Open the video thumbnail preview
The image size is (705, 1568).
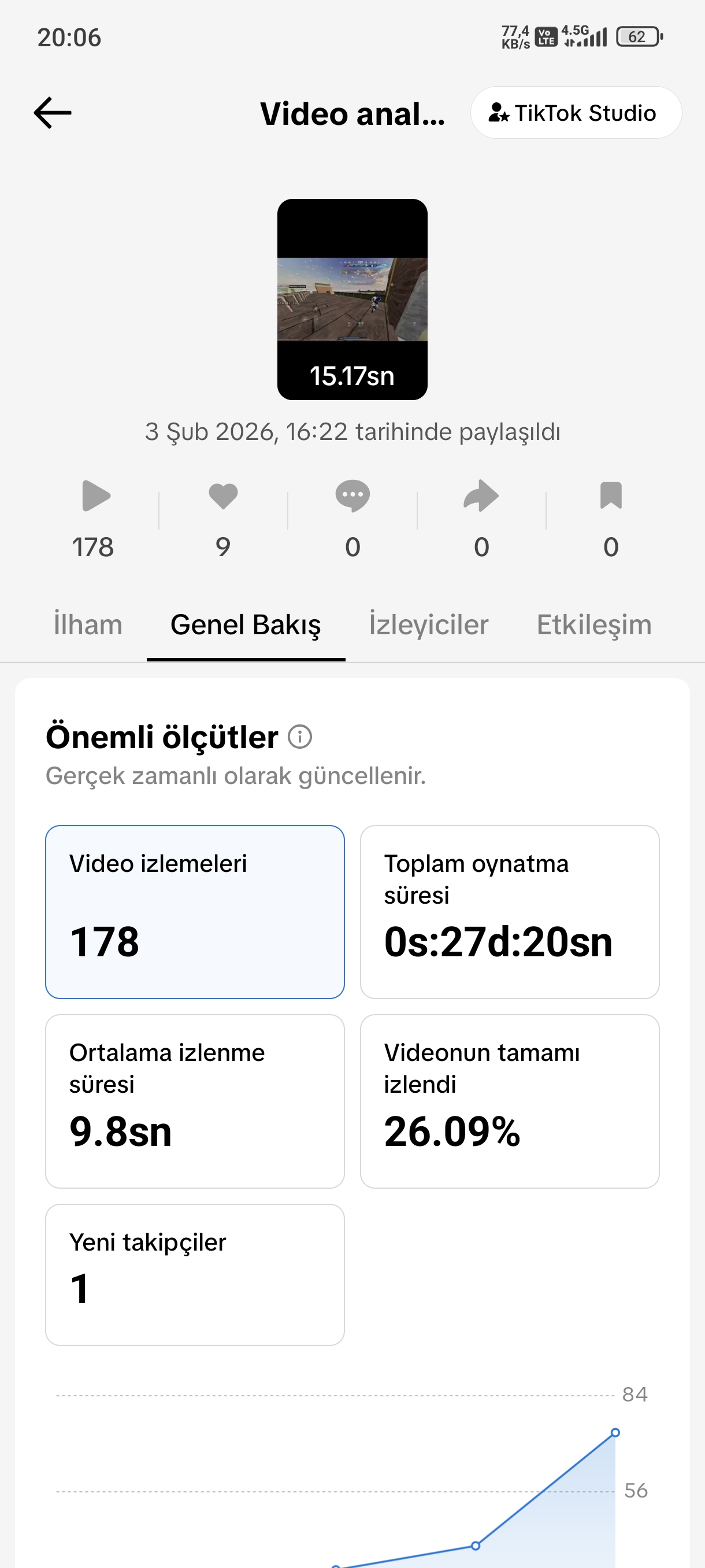352,299
